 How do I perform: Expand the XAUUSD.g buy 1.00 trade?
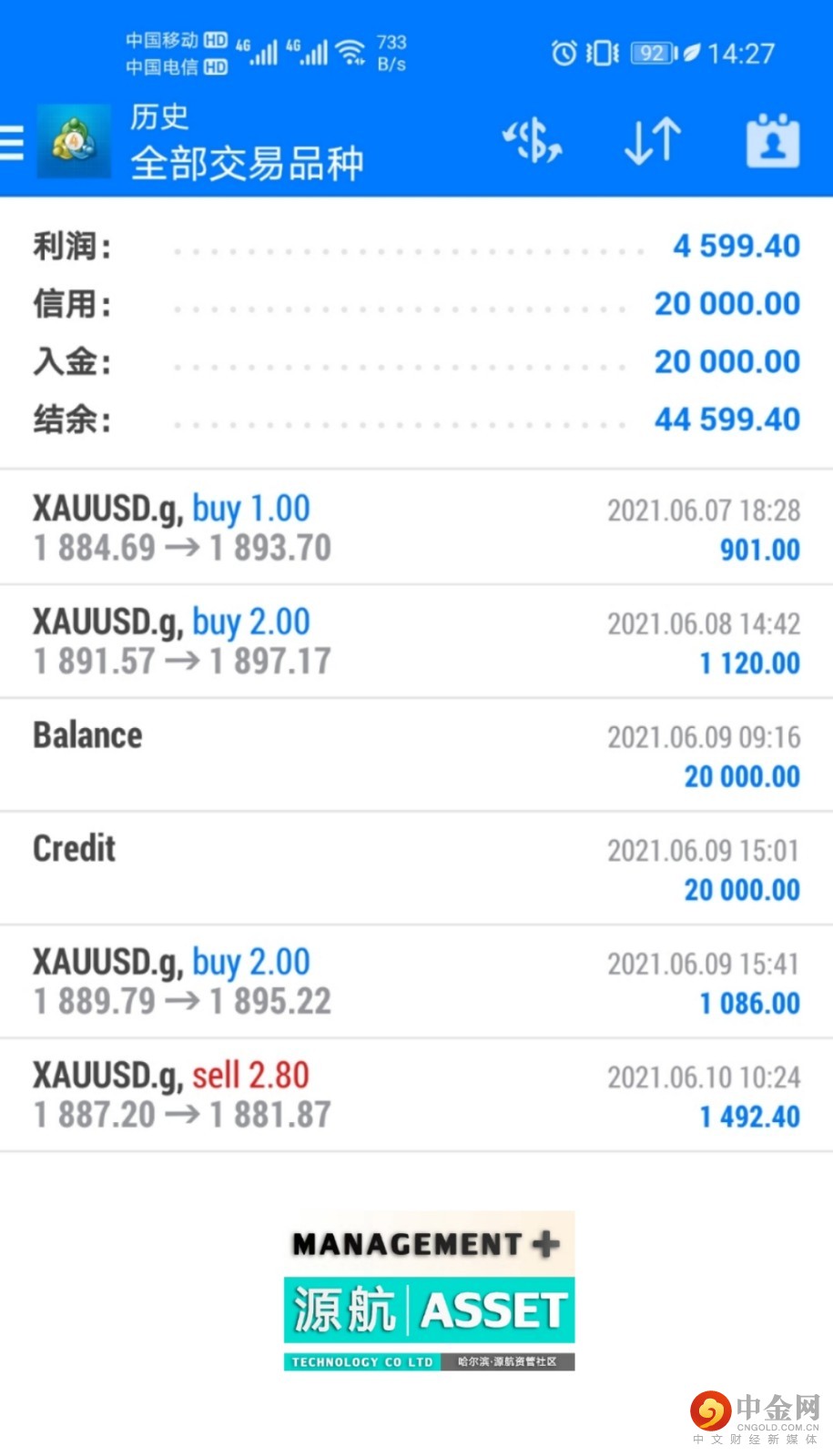pyautogui.click(x=416, y=528)
